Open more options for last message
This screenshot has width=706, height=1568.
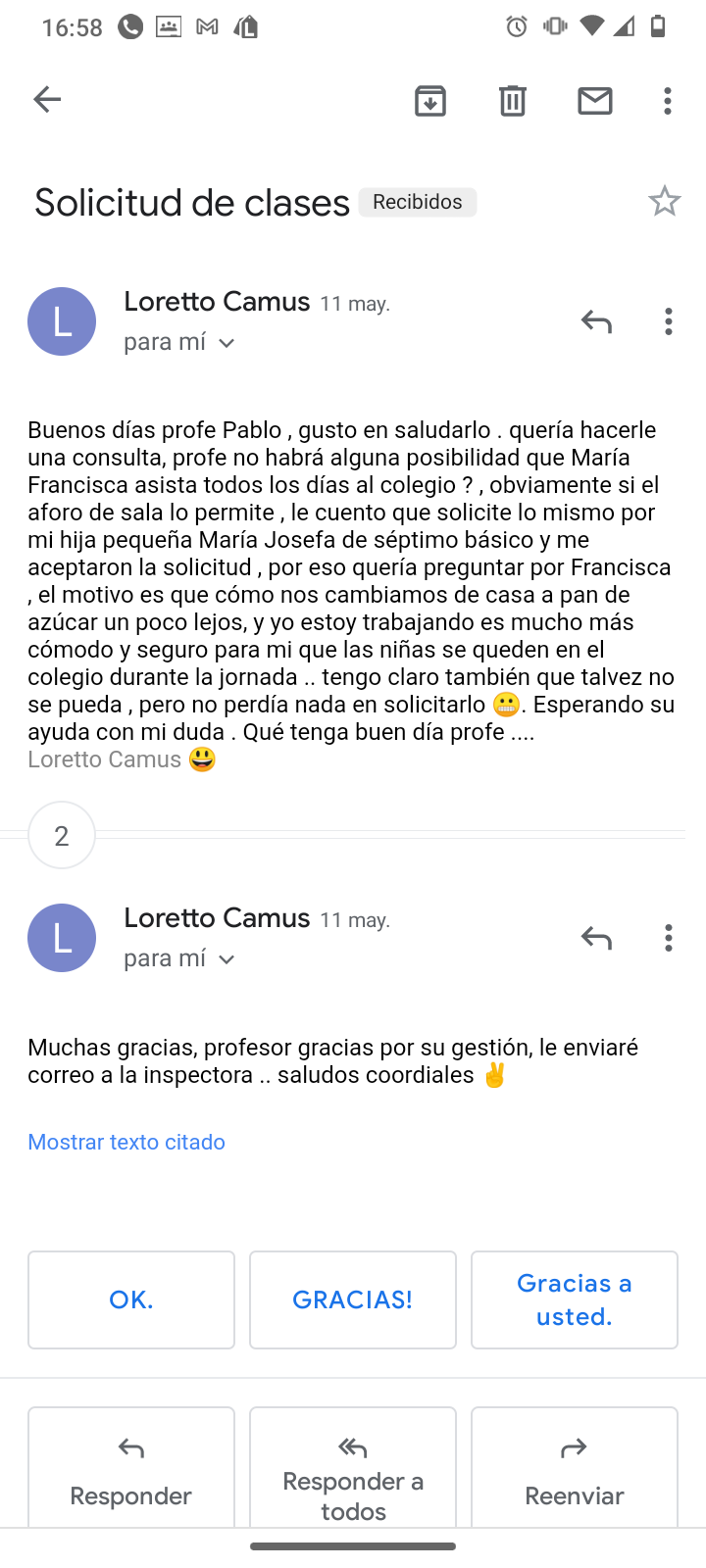pos(668,938)
